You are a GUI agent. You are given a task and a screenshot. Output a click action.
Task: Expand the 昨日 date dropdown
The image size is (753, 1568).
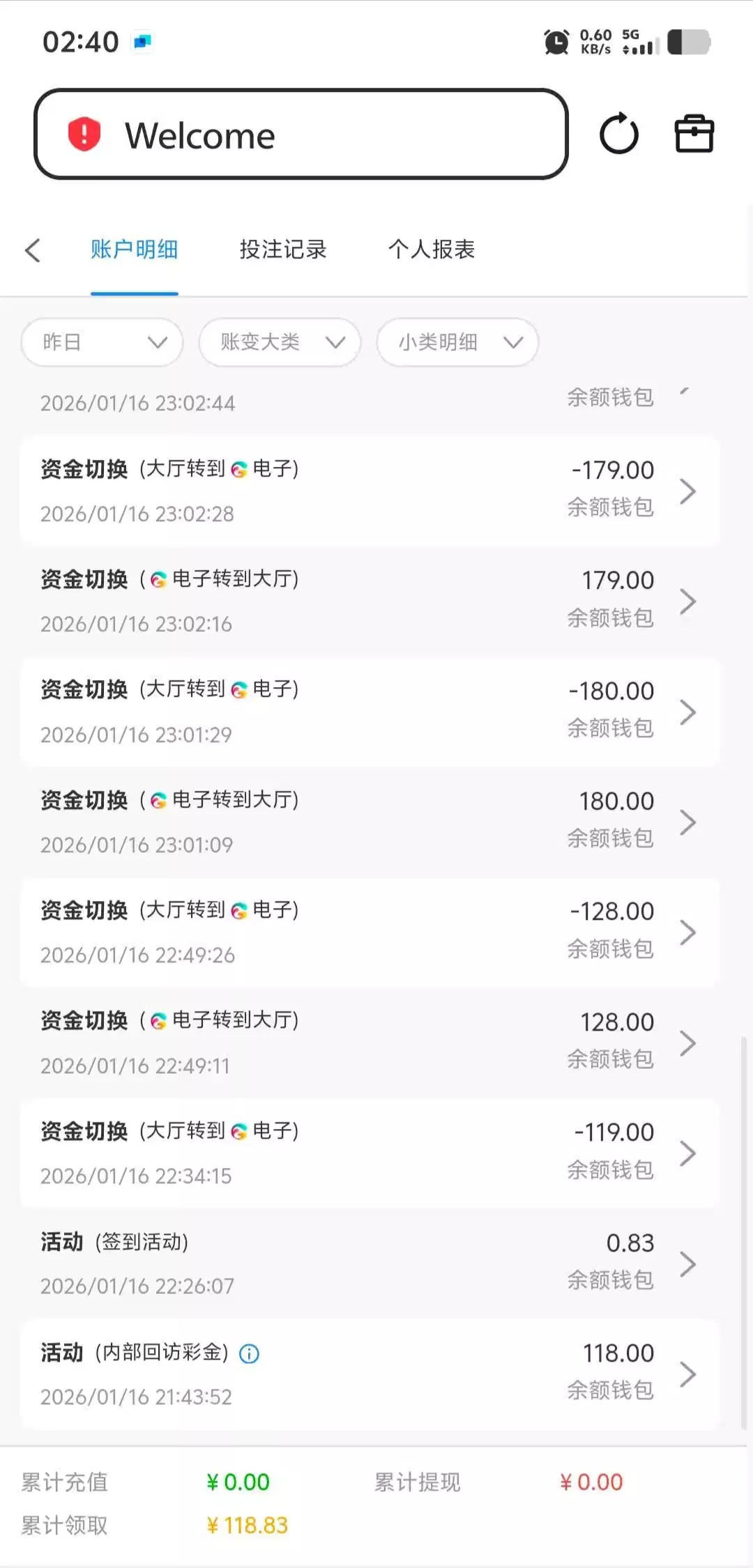pyautogui.click(x=102, y=342)
